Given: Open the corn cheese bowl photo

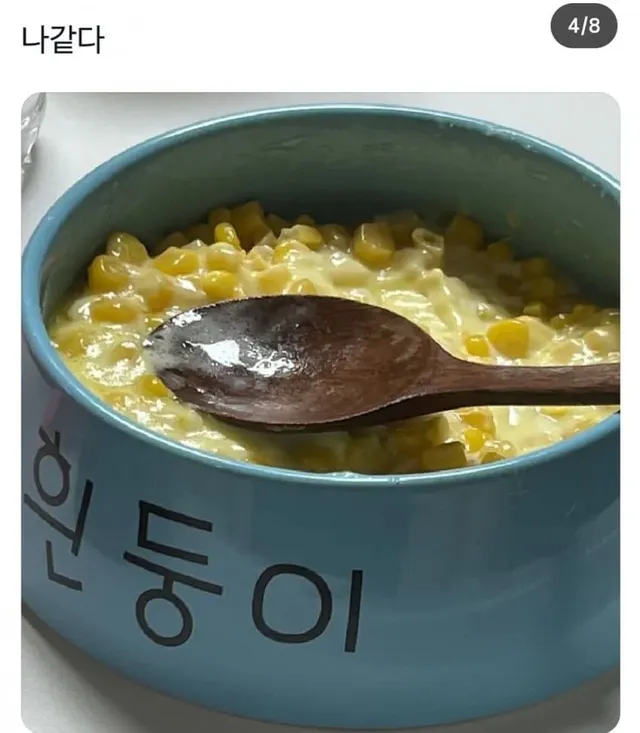Looking at the screenshot, I should point(320,412).
